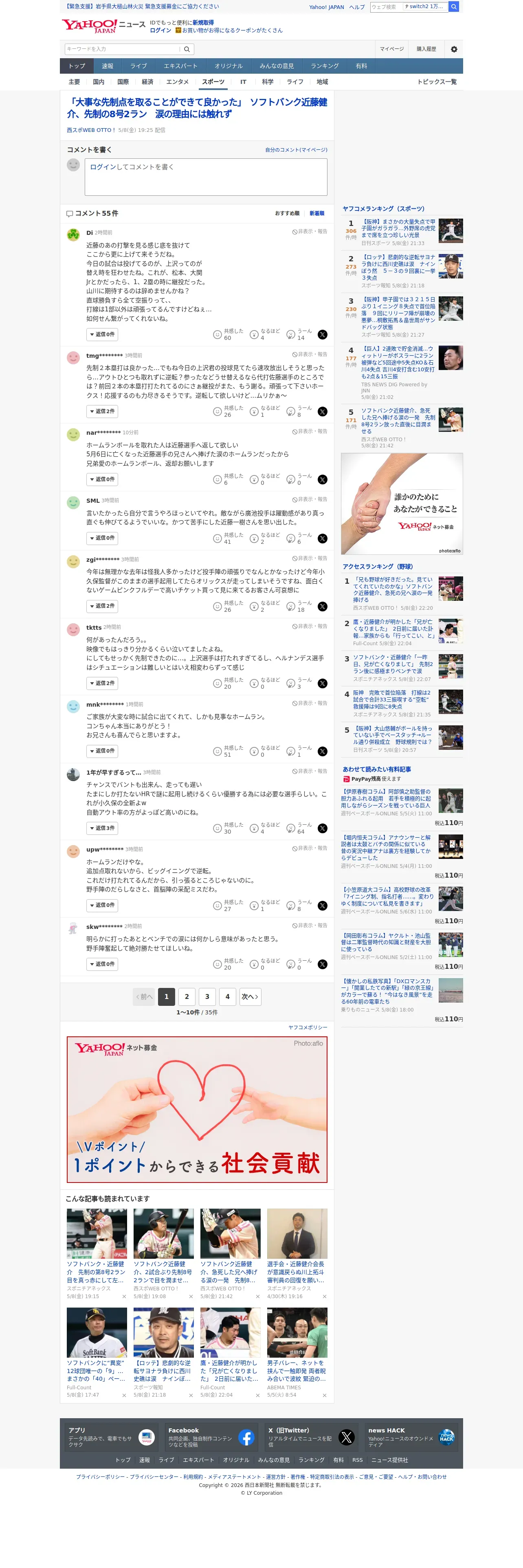Expand 返信2件 under tmg's comment
The height and width of the screenshot is (1568, 523).
click(x=102, y=412)
